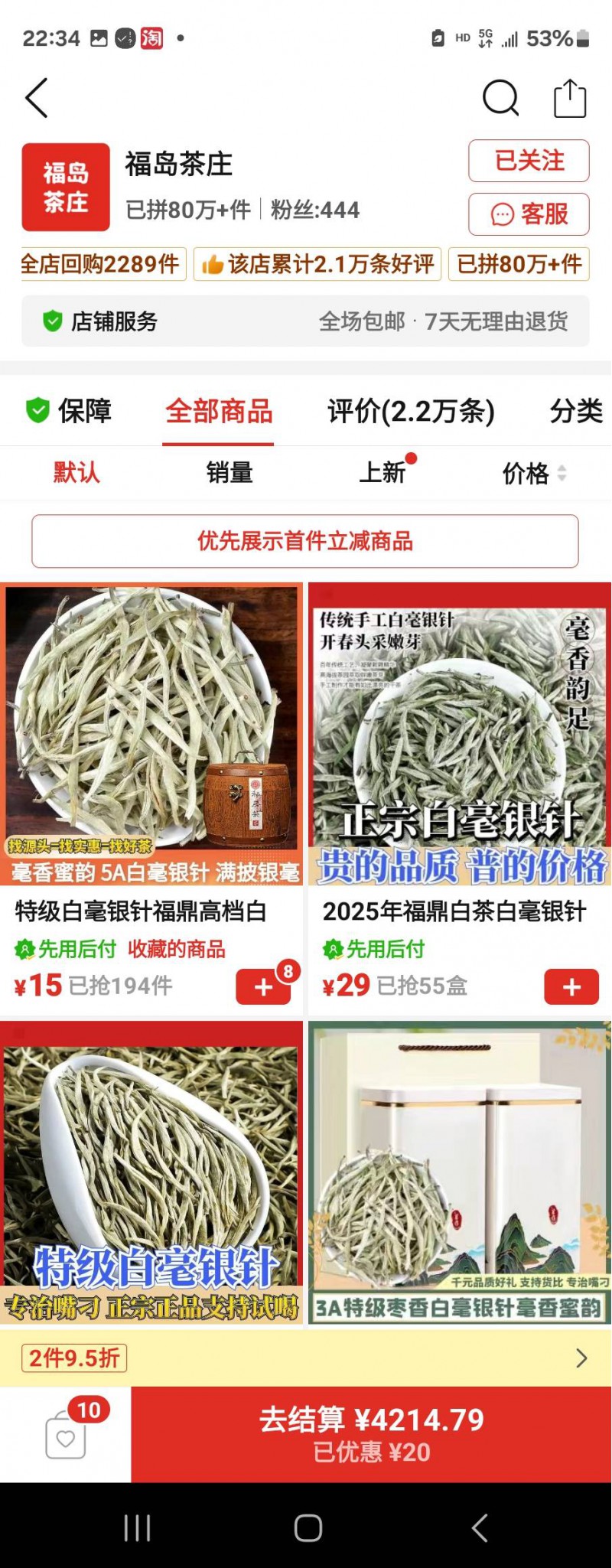Switch to the 保障 tab

click(69, 411)
